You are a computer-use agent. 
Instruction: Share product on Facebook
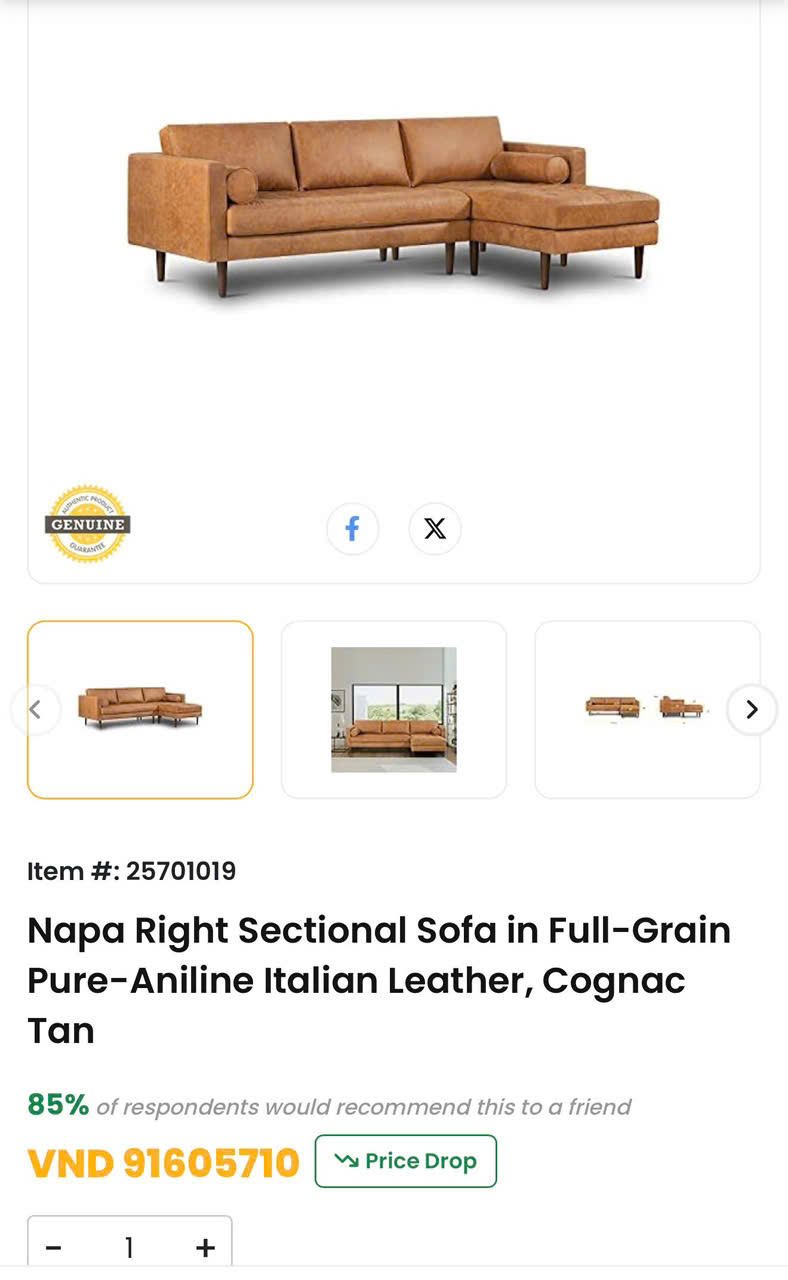pyautogui.click(x=352, y=529)
